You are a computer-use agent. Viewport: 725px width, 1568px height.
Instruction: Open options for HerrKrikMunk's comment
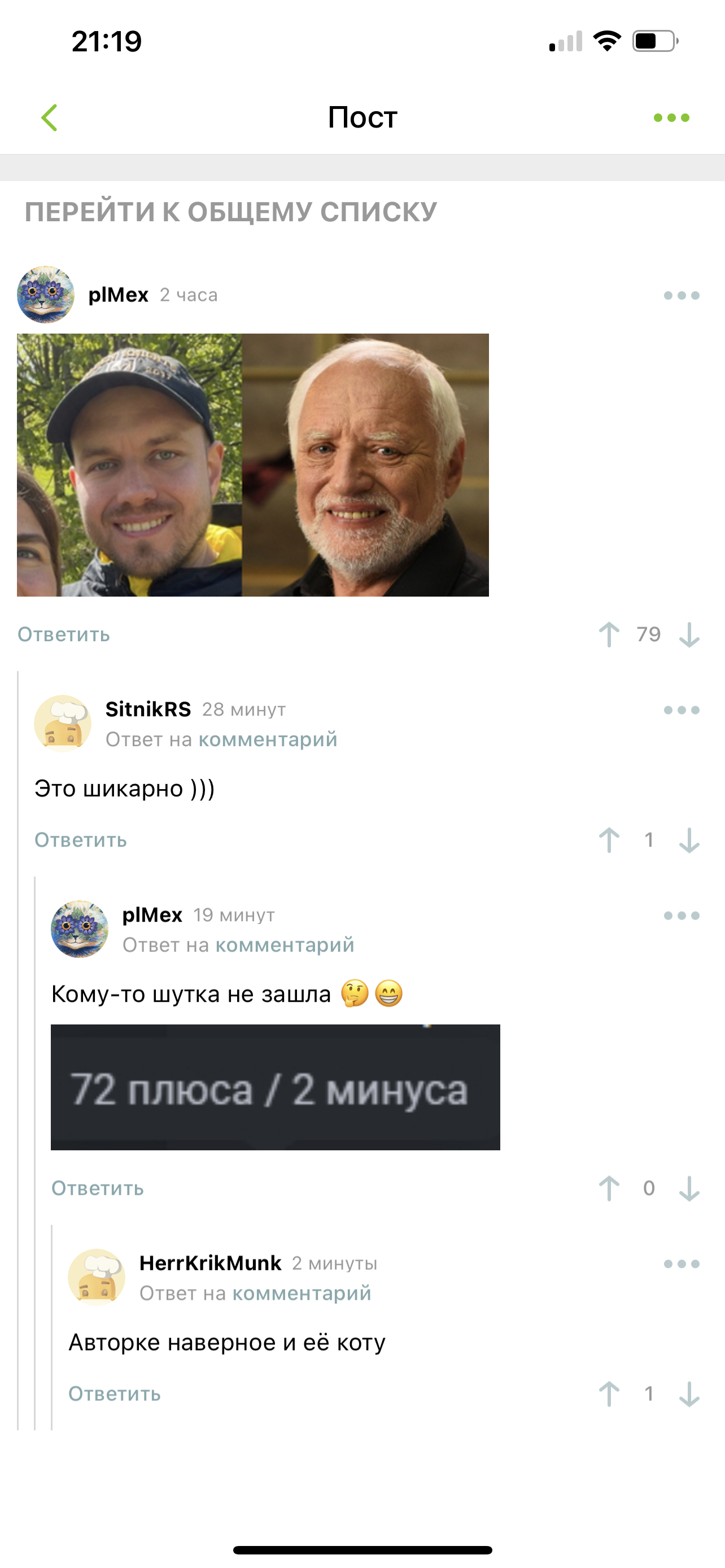coord(682,1264)
